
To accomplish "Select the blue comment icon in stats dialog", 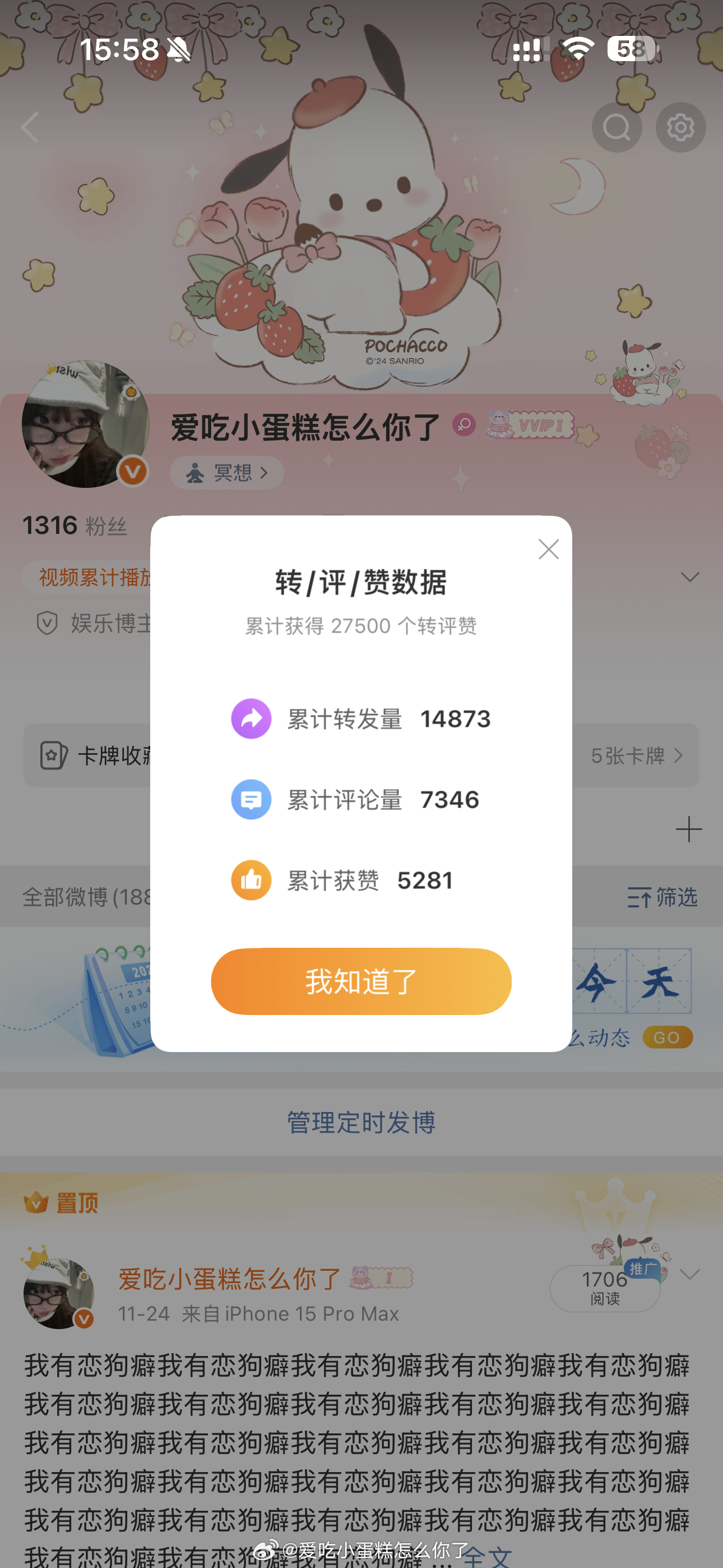I will pos(251,800).
